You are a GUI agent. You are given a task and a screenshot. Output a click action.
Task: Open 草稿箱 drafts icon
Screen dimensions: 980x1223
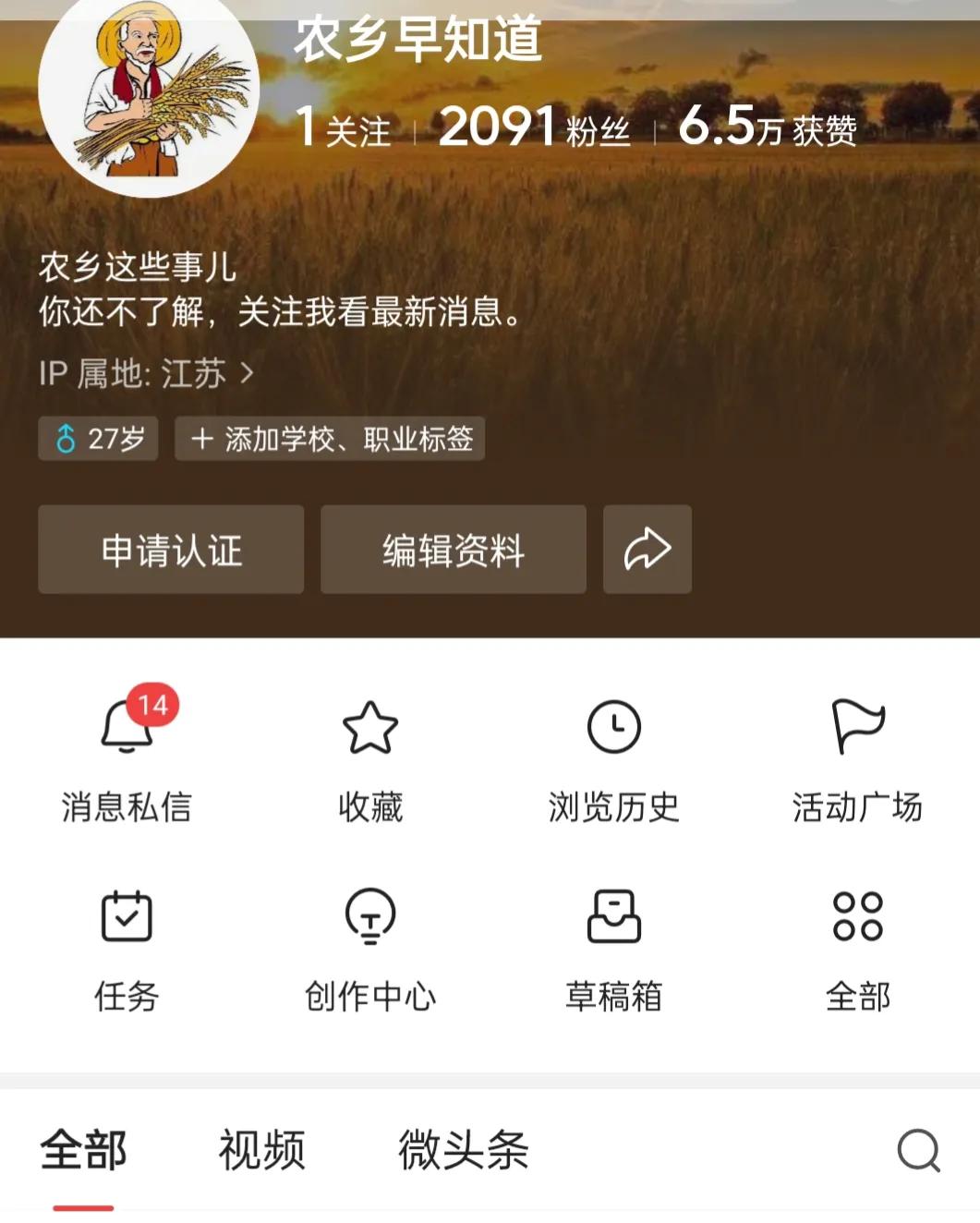(x=614, y=916)
